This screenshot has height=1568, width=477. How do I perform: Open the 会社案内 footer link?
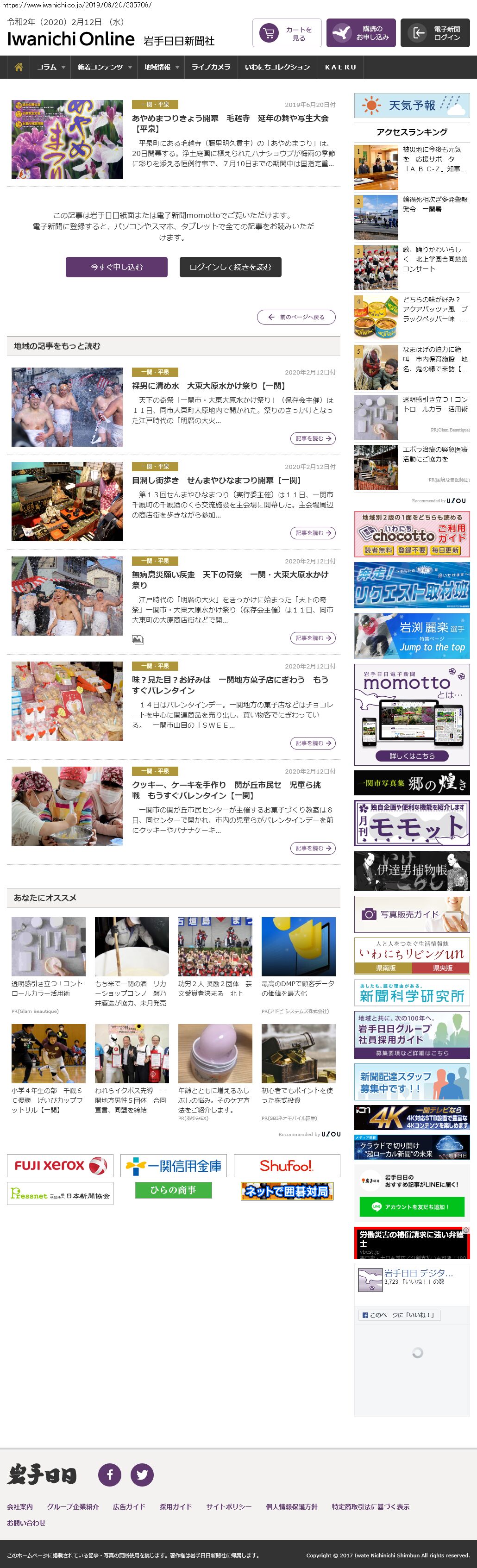pyautogui.click(x=20, y=1506)
